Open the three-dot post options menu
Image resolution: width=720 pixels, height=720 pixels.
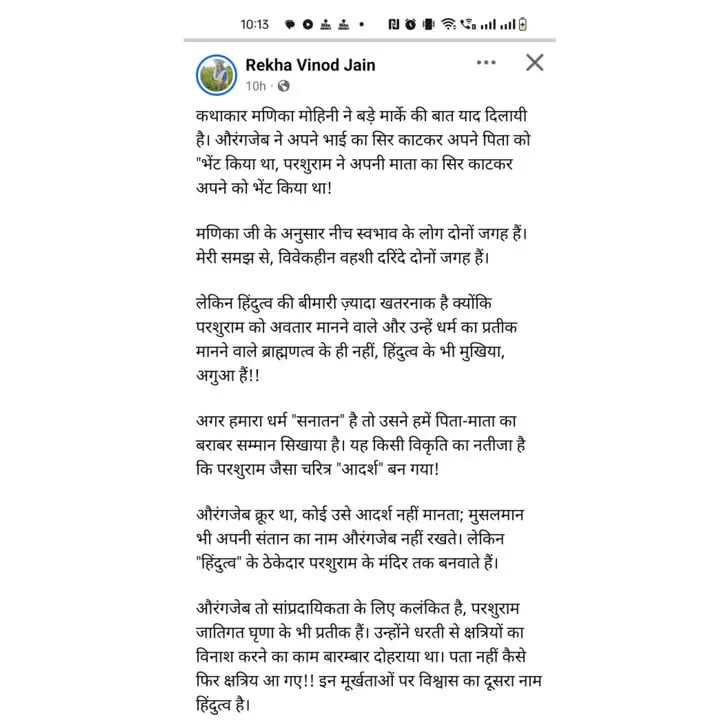(486, 63)
